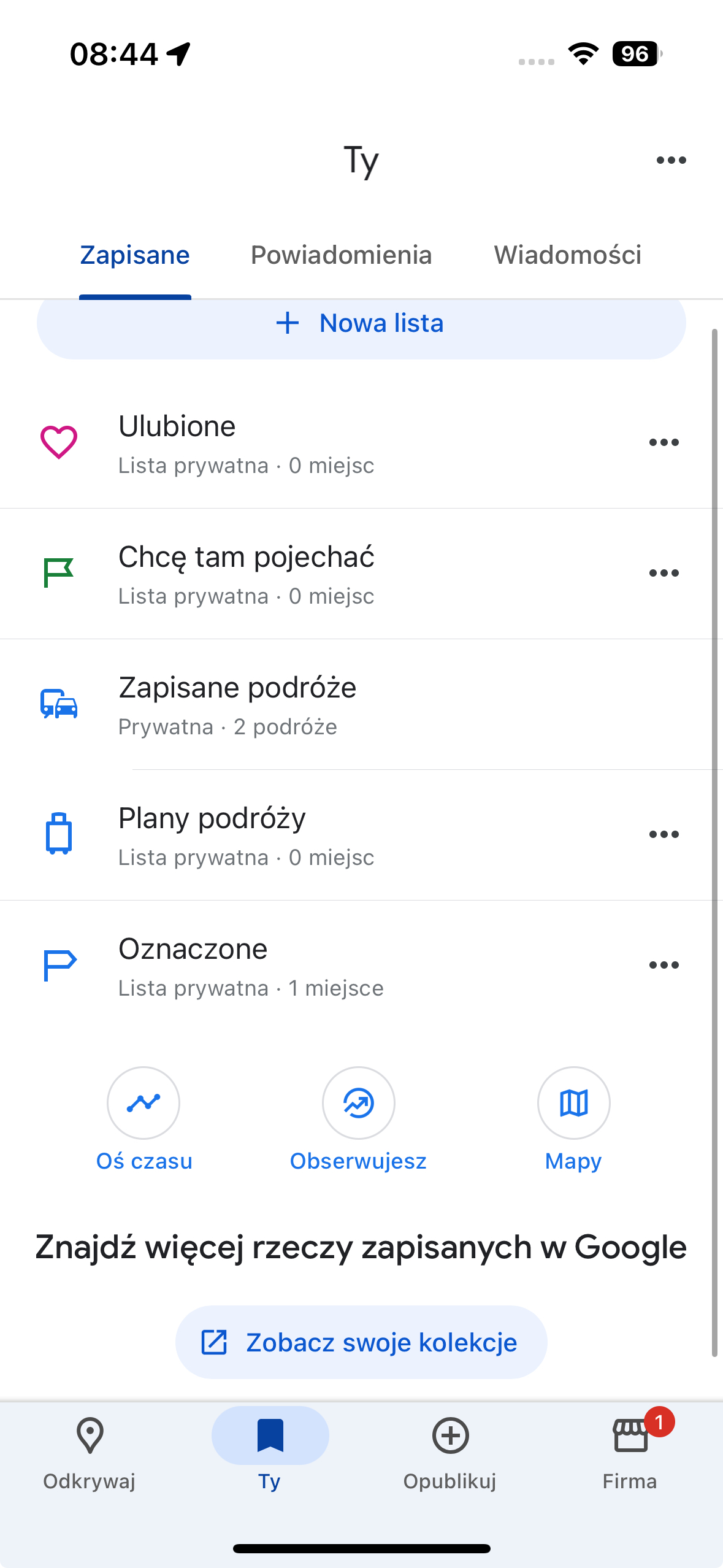Go to the Odkrywaj tab
Viewport: 723px width, 1568px height.
pos(90,1454)
